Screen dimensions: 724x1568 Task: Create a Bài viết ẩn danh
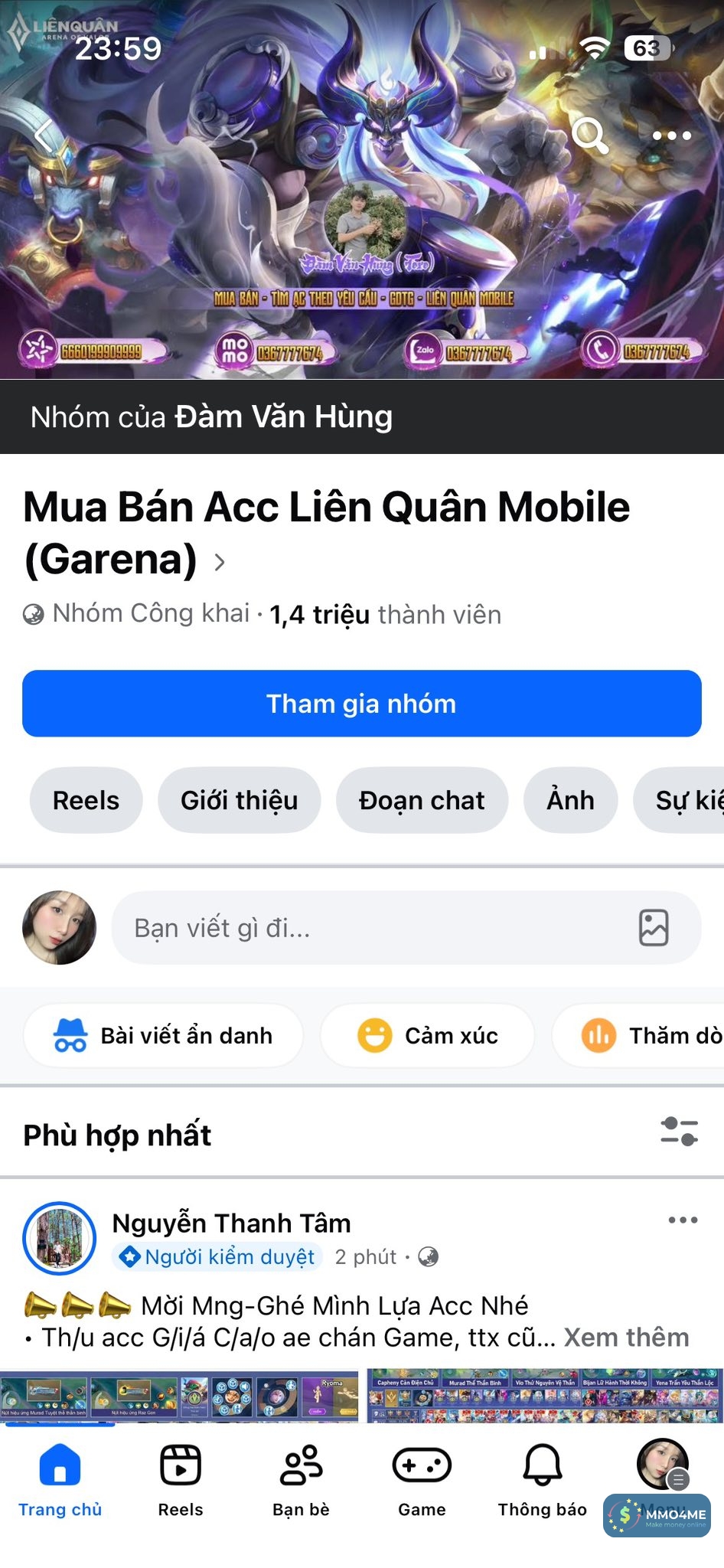[x=163, y=1036]
